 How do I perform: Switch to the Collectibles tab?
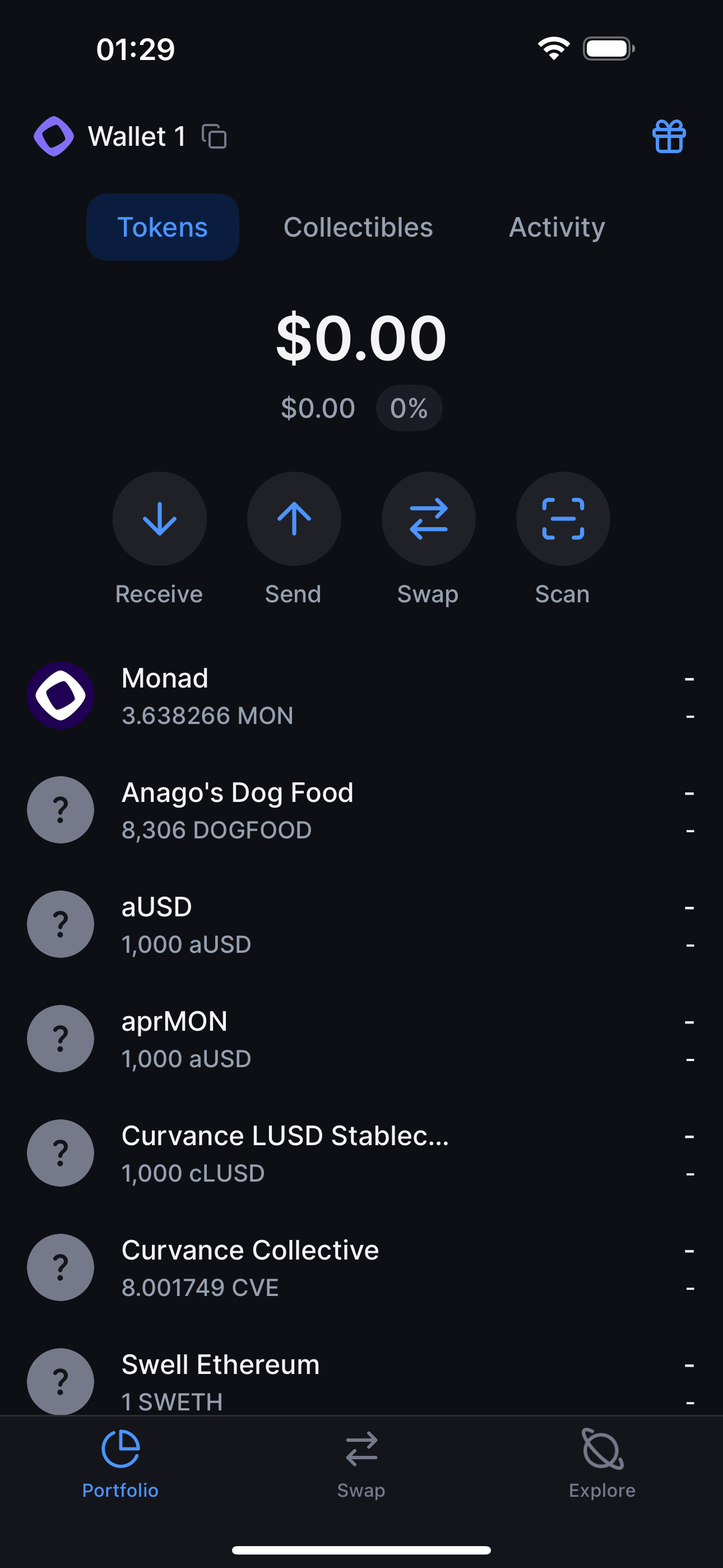358,227
